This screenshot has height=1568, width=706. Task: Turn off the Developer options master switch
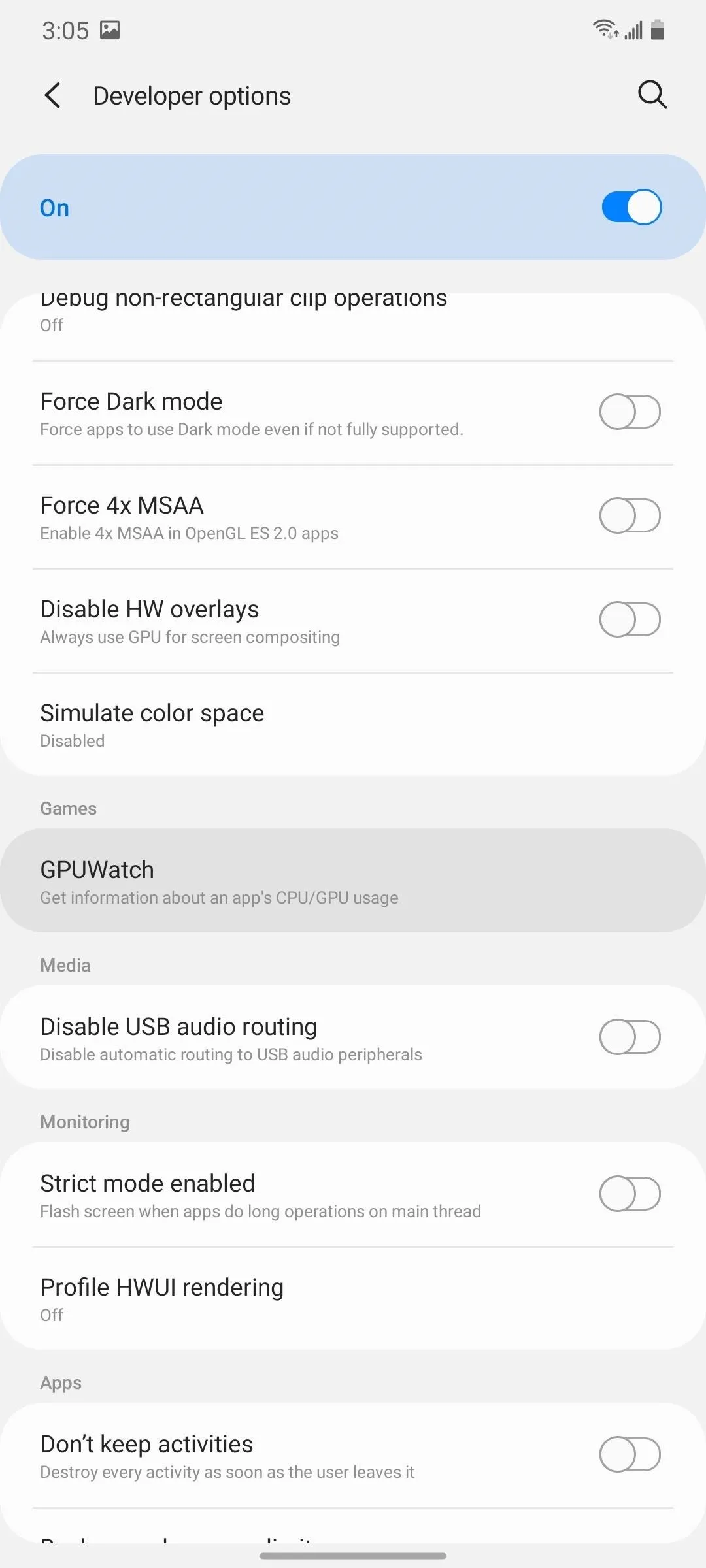pyautogui.click(x=631, y=208)
